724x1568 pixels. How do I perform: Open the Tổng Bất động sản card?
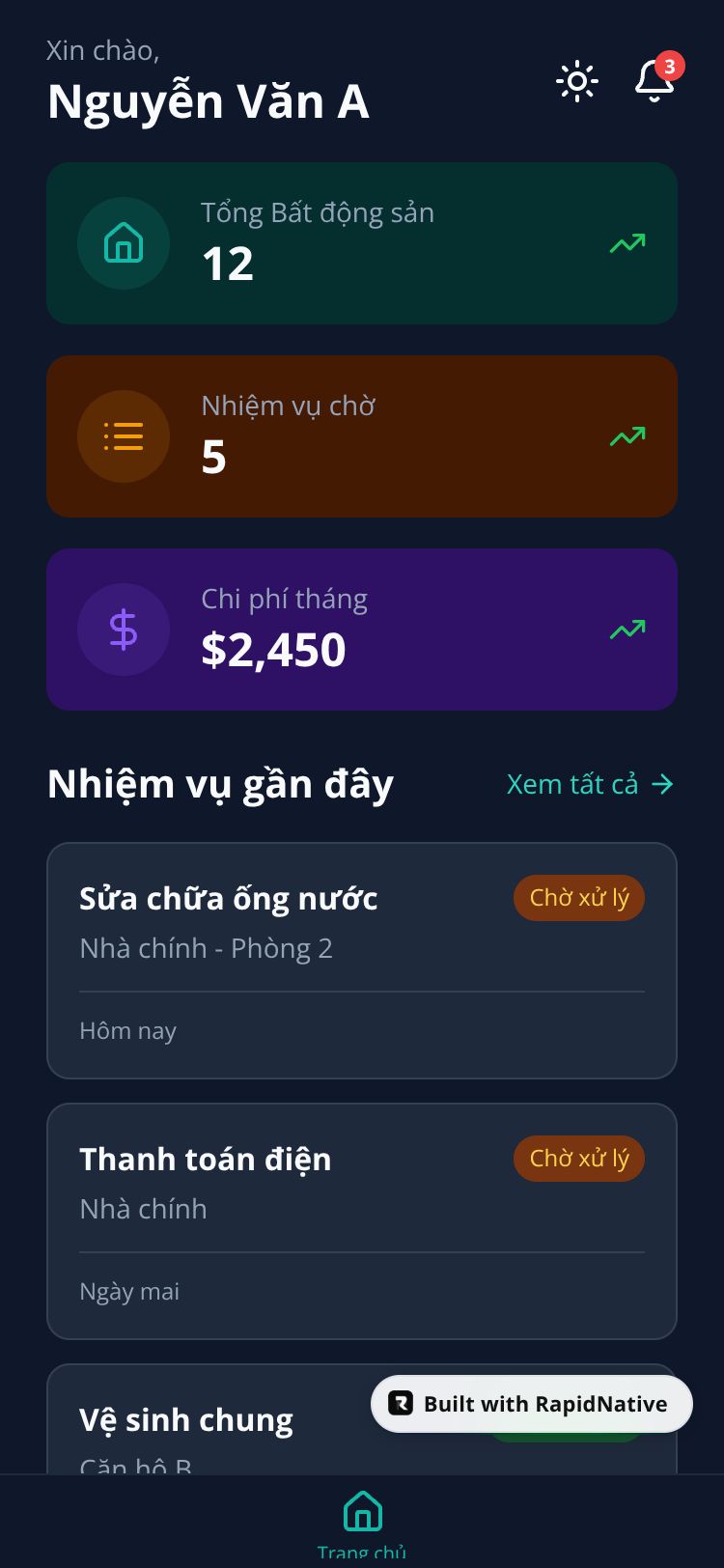[362, 243]
